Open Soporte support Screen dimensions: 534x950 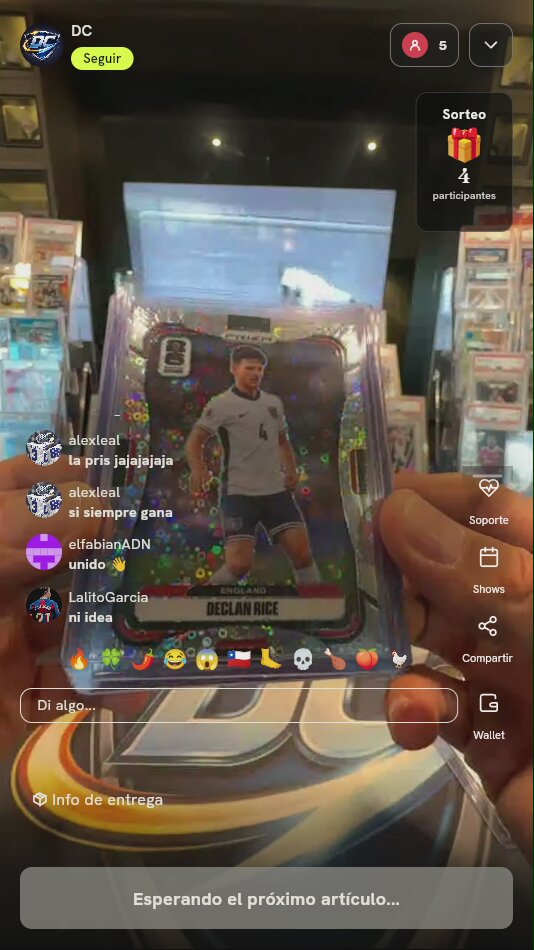point(489,502)
